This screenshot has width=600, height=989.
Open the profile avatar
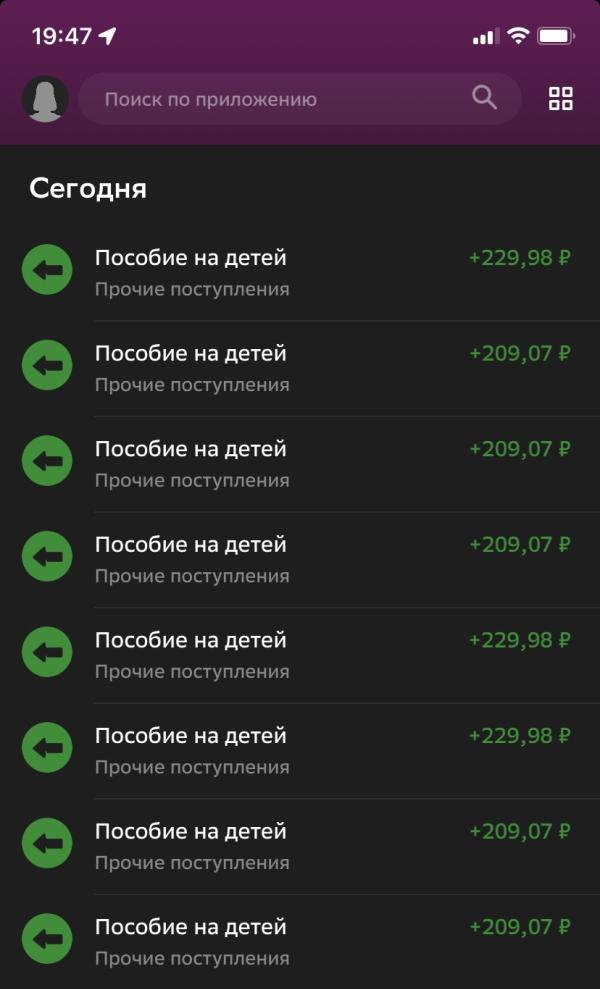point(45,99)
